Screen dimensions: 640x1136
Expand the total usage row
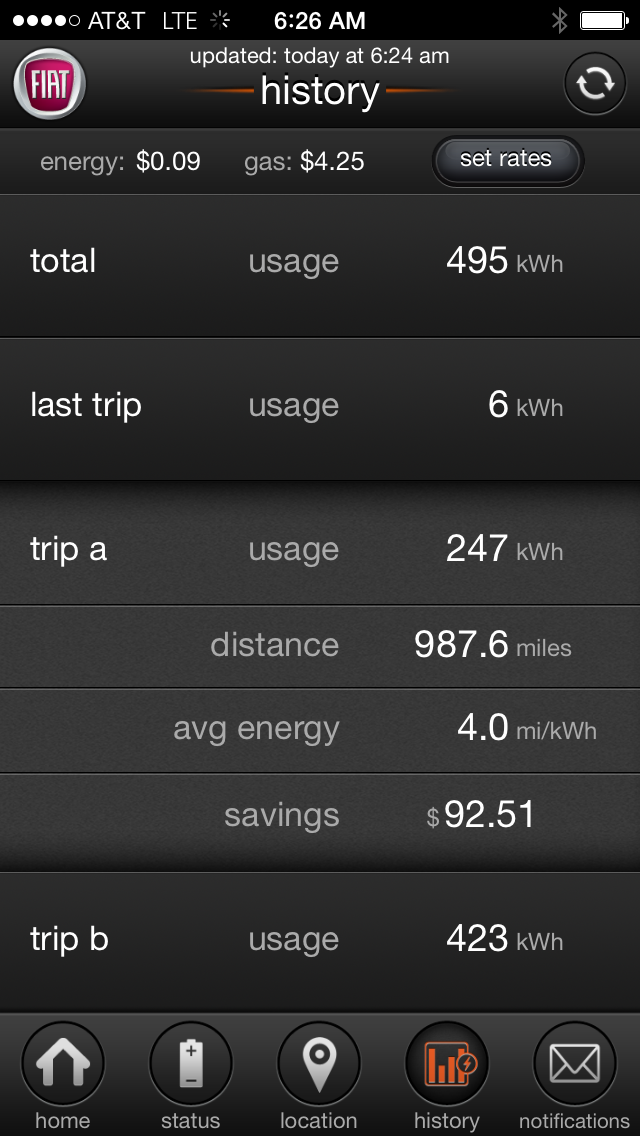(320, 262)
